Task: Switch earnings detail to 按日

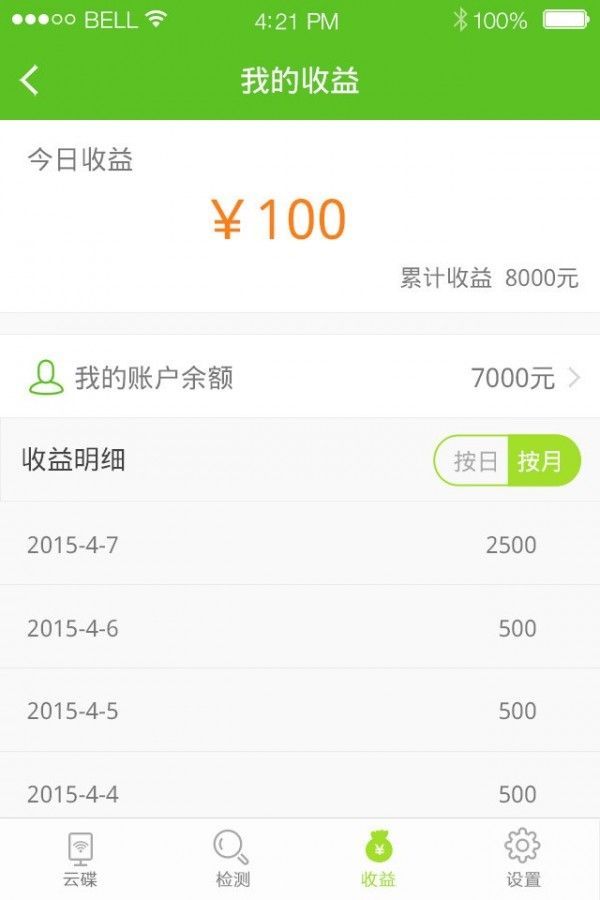Action: click(x=474, y=461)
